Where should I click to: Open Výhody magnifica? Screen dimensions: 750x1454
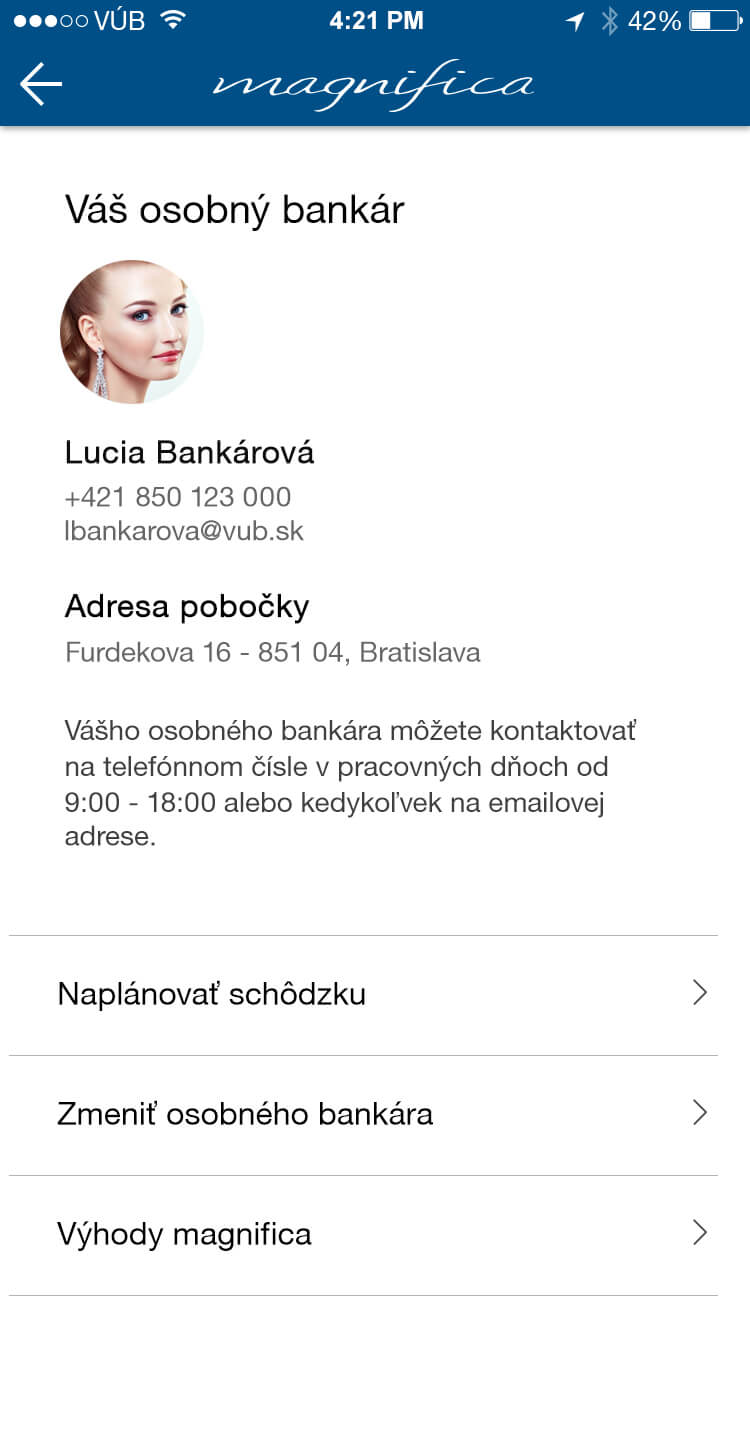[x=363, y=1235]
